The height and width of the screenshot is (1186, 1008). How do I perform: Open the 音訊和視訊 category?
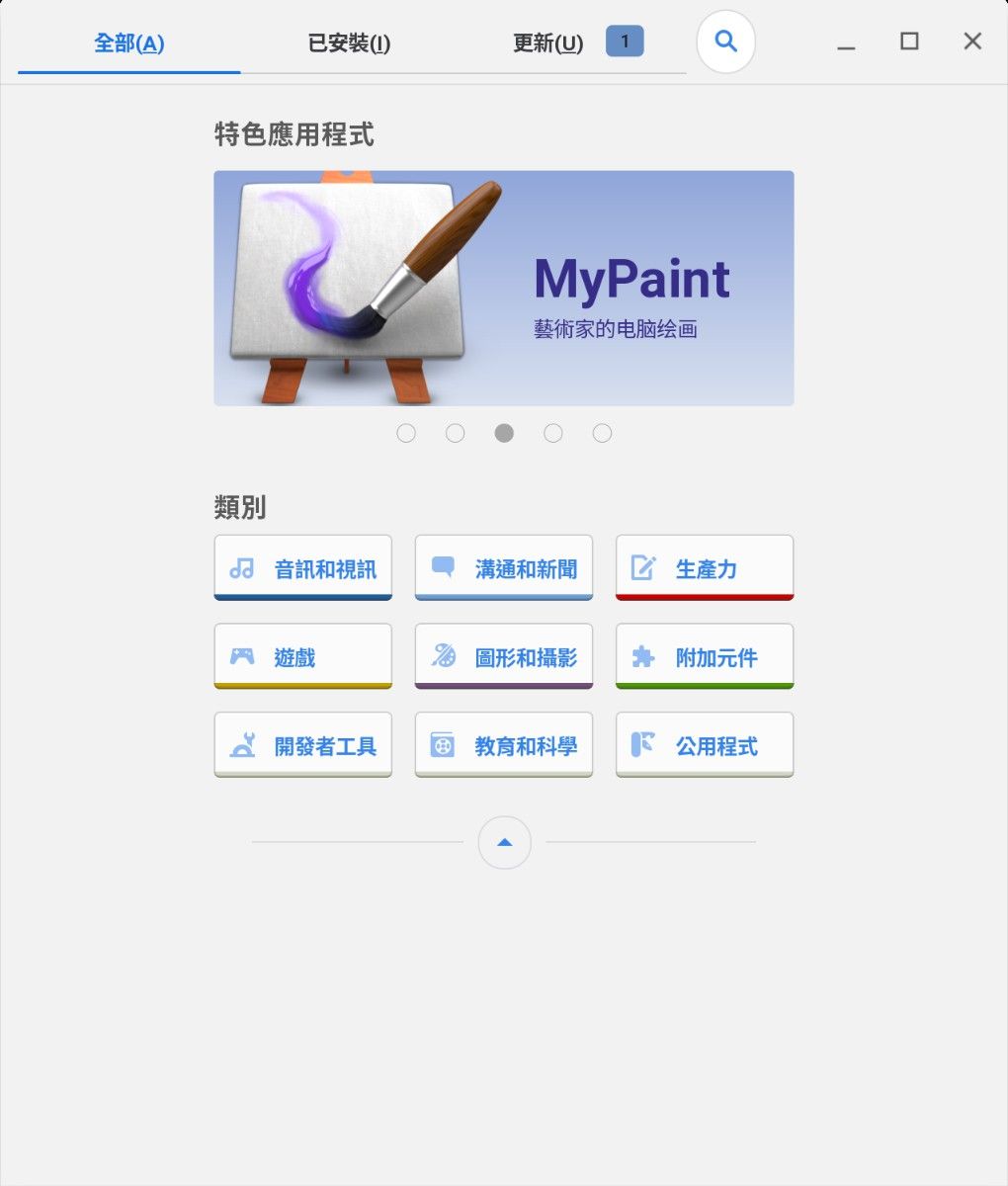[302, 568]
